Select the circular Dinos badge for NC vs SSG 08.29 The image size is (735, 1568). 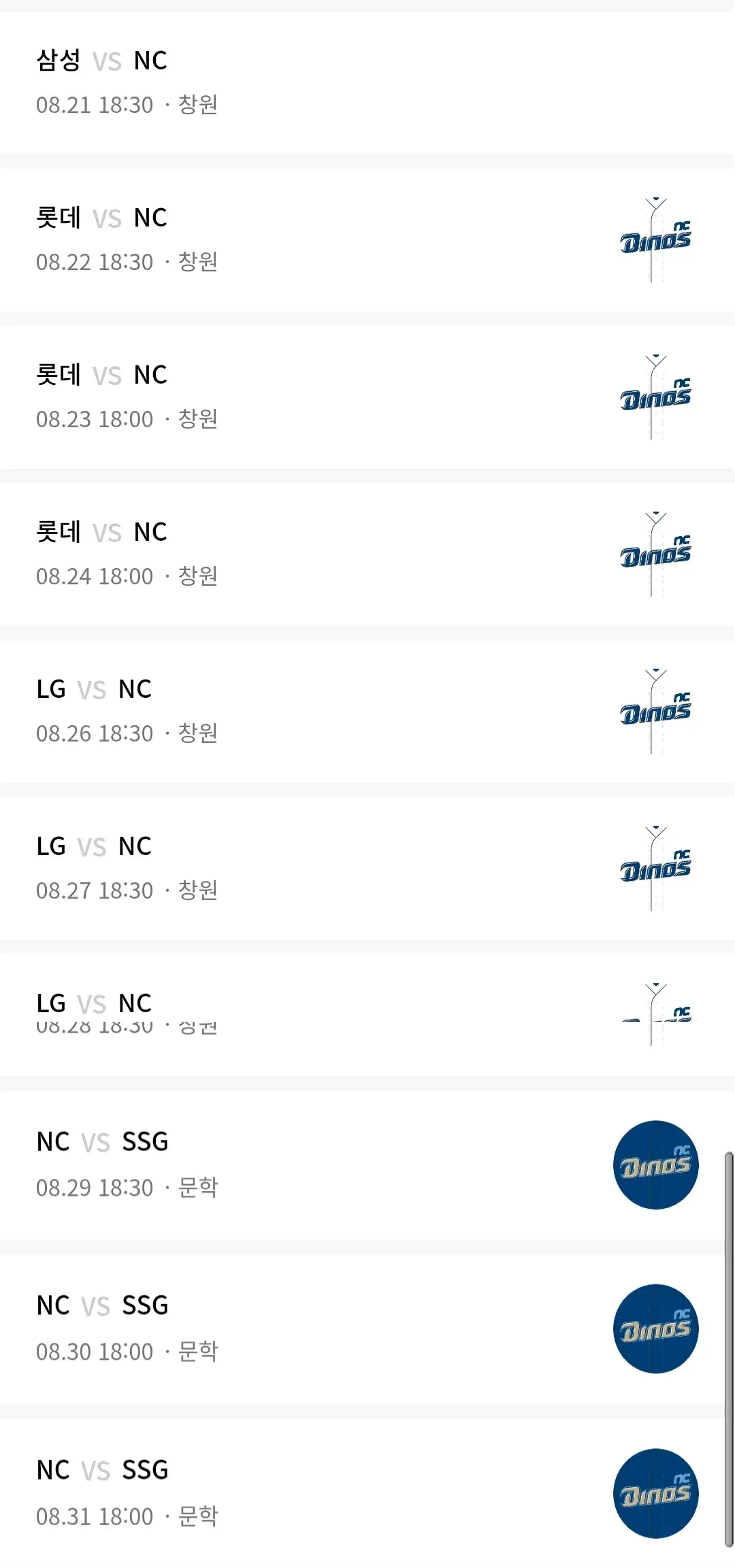(655, 1165)
